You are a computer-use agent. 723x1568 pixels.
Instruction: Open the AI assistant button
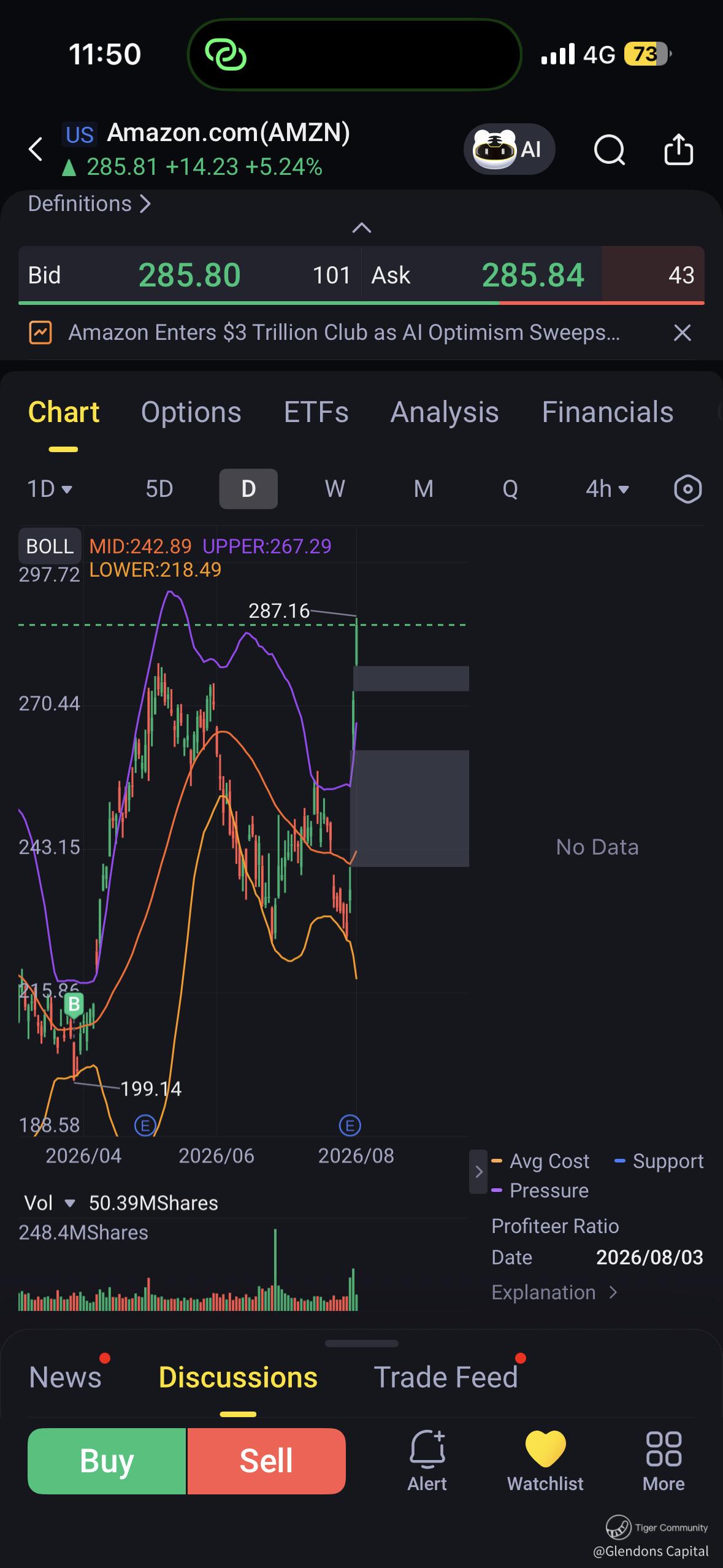pos(509,149)
